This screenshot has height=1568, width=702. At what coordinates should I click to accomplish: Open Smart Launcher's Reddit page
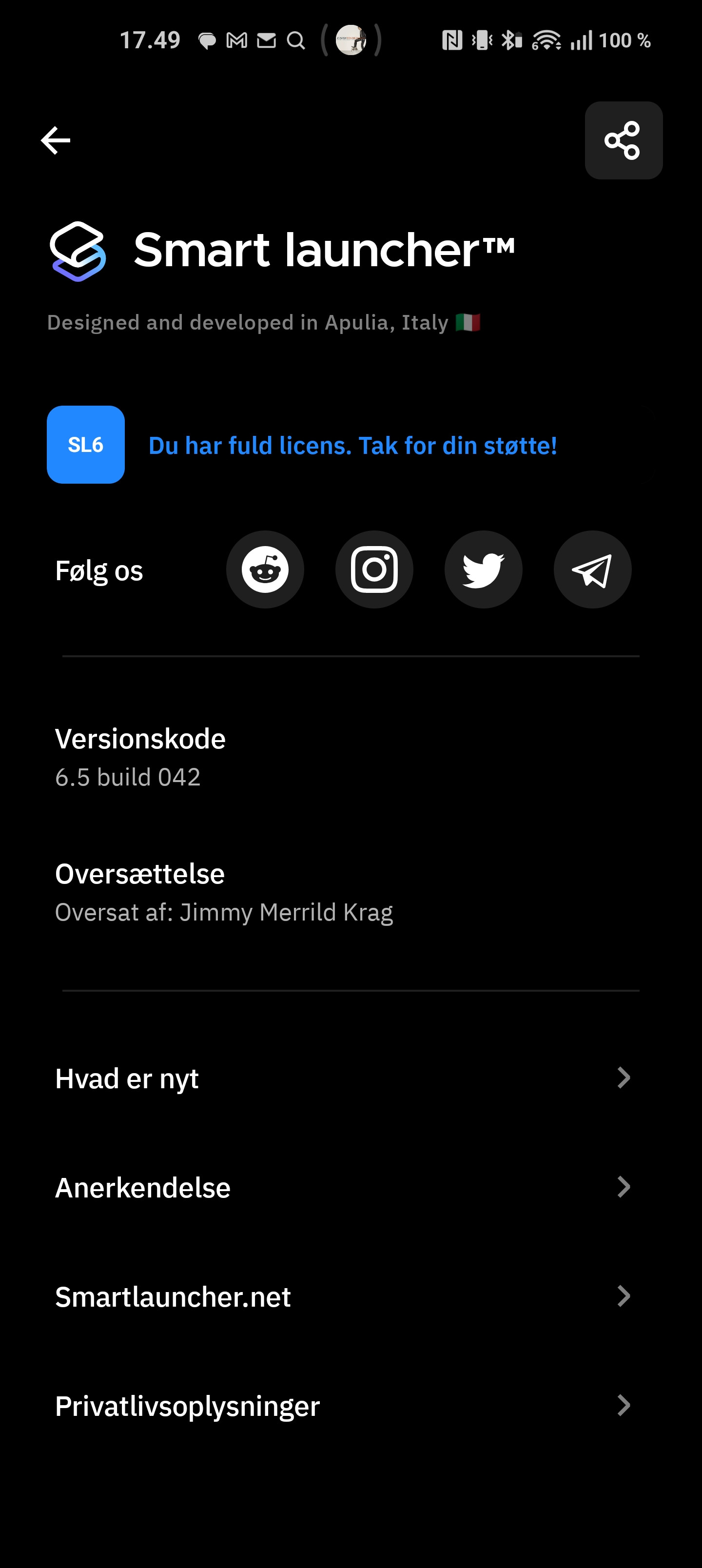265,570
